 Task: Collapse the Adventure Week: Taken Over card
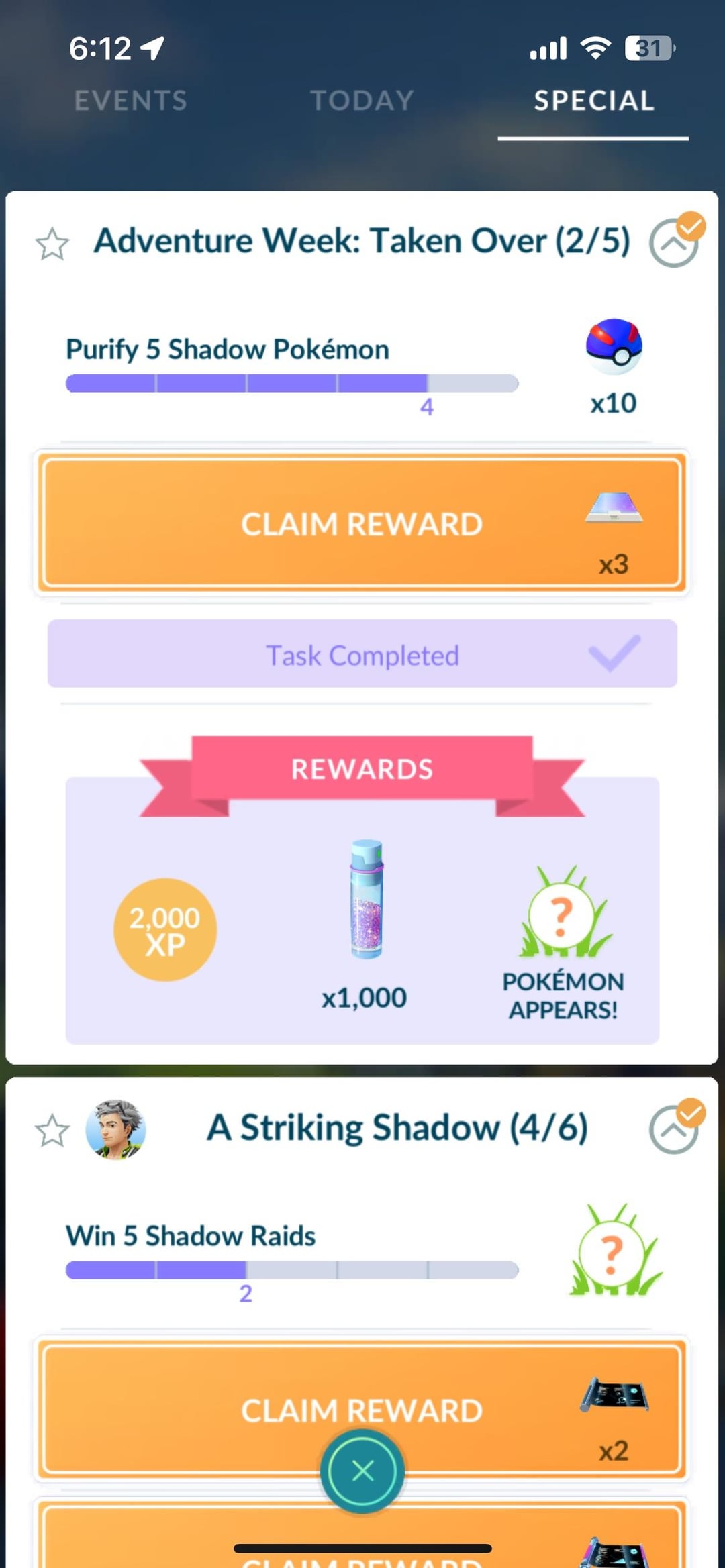(x=674, y=242)
